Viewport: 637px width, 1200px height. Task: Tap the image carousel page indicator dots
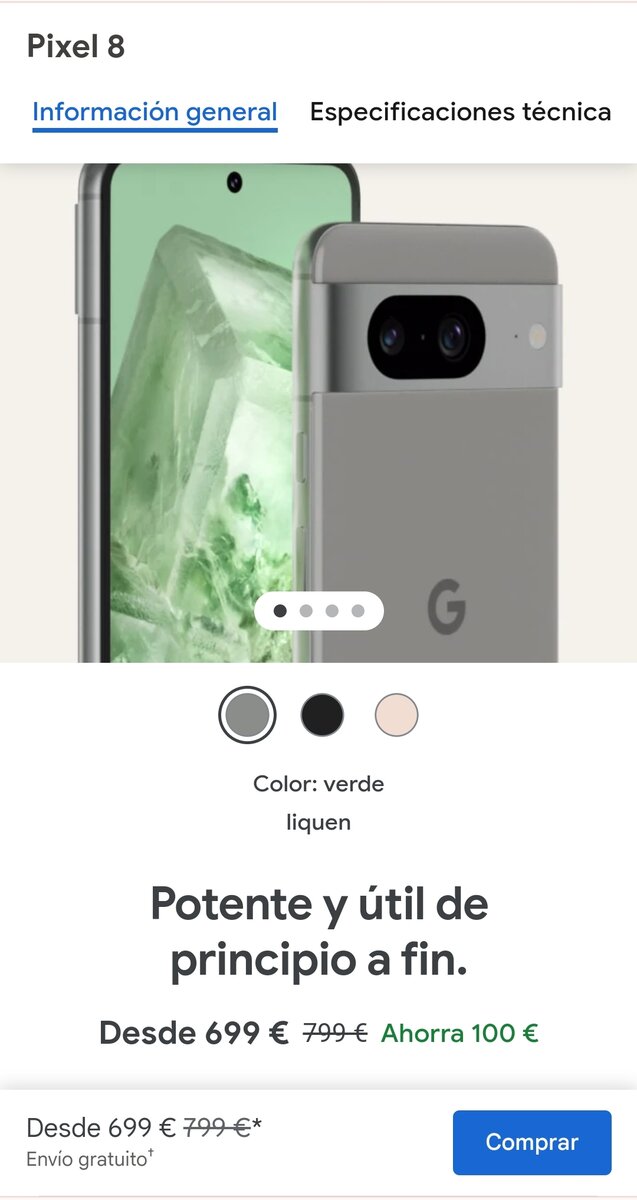(x=319, y=610)
